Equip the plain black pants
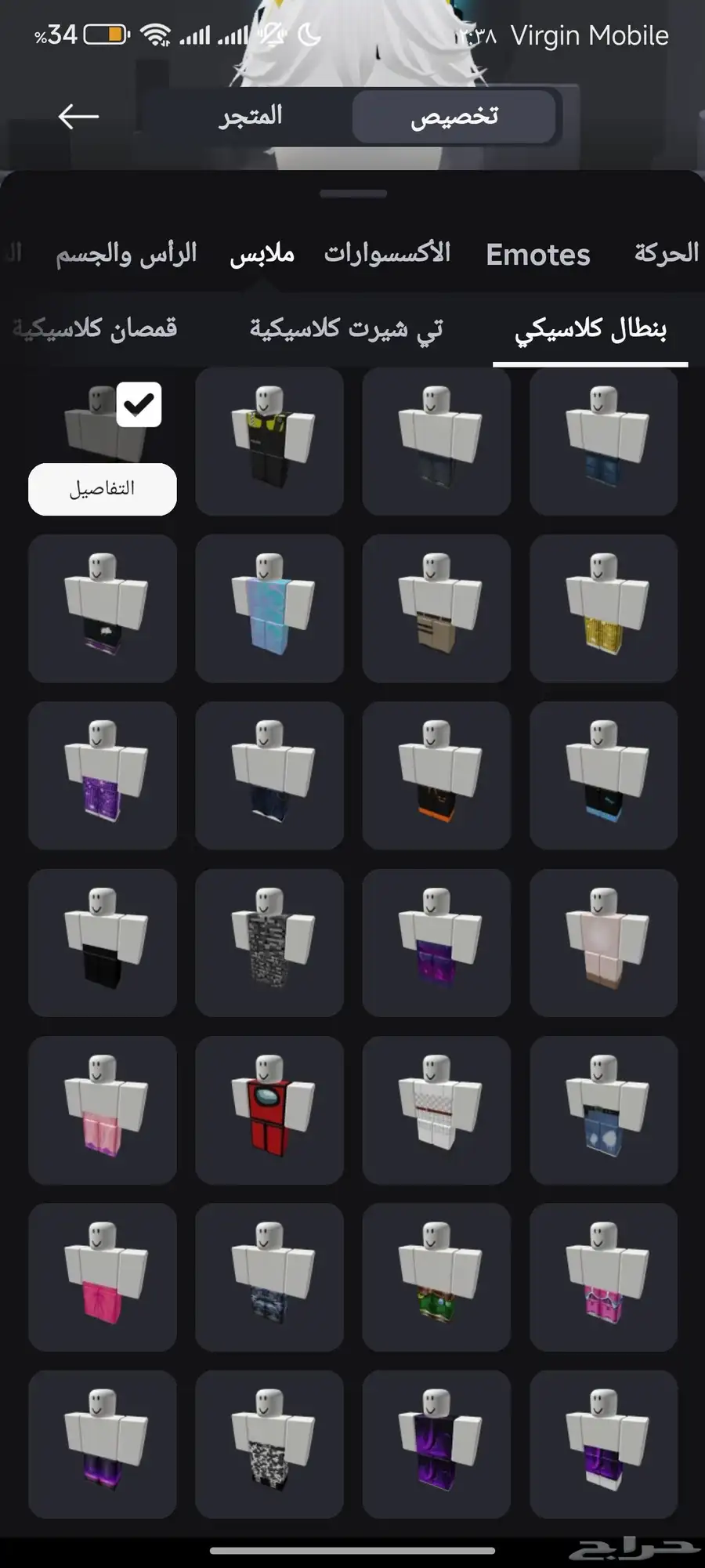The image size is (705, 1568). pos(103,943)
